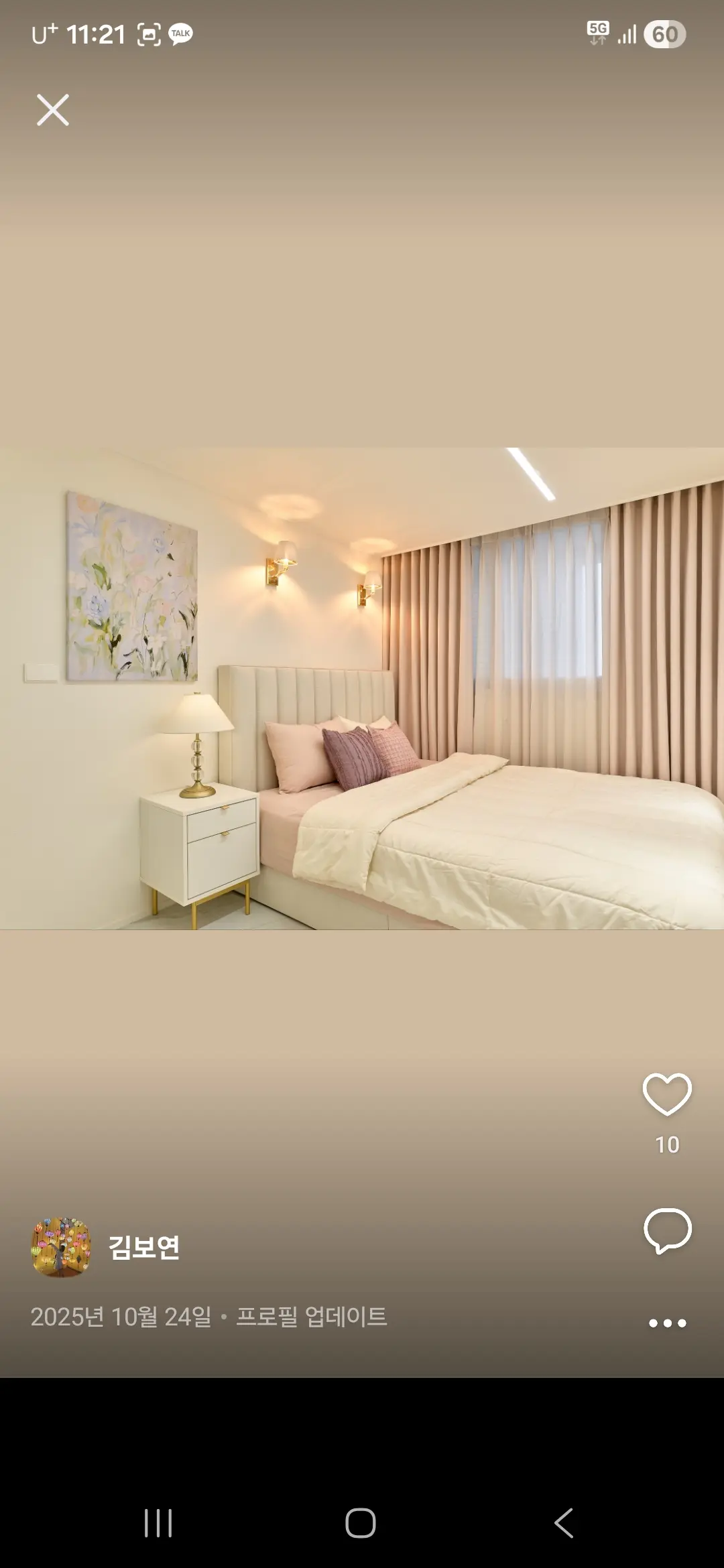Go back with the system back button
Image resolution: width=724 pixels, height=1568 pixels.
tap(564, 1523)
